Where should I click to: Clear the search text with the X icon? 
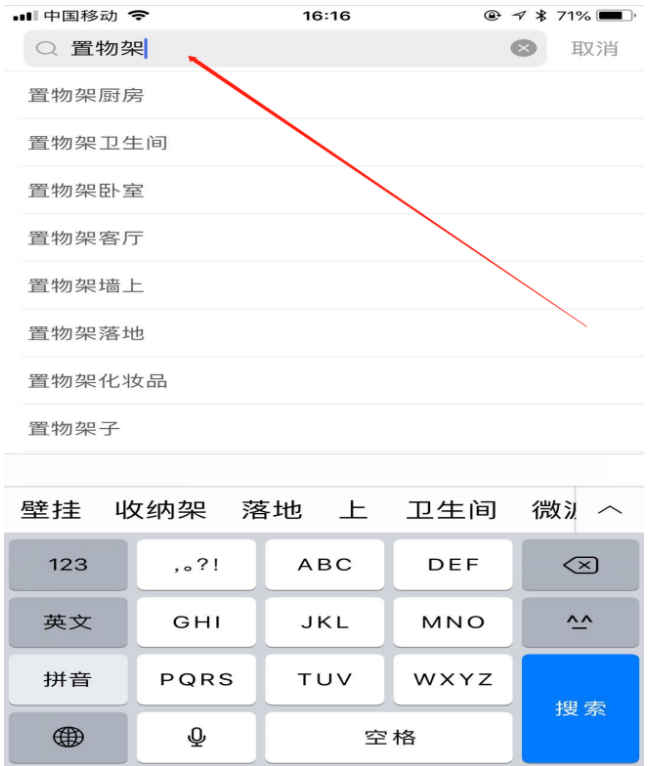(523, 48)
